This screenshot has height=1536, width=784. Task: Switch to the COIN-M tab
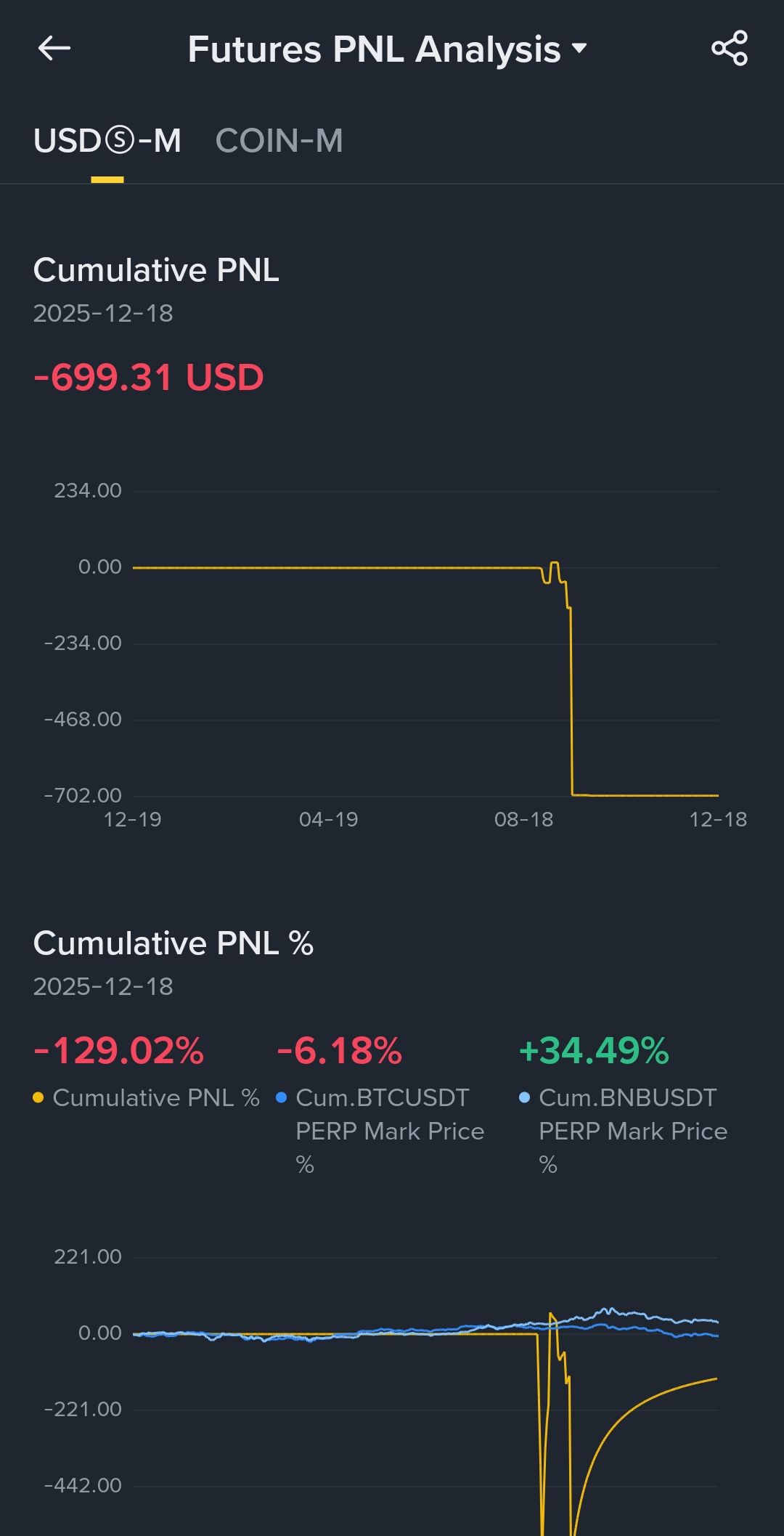click(x=279, y=141)
